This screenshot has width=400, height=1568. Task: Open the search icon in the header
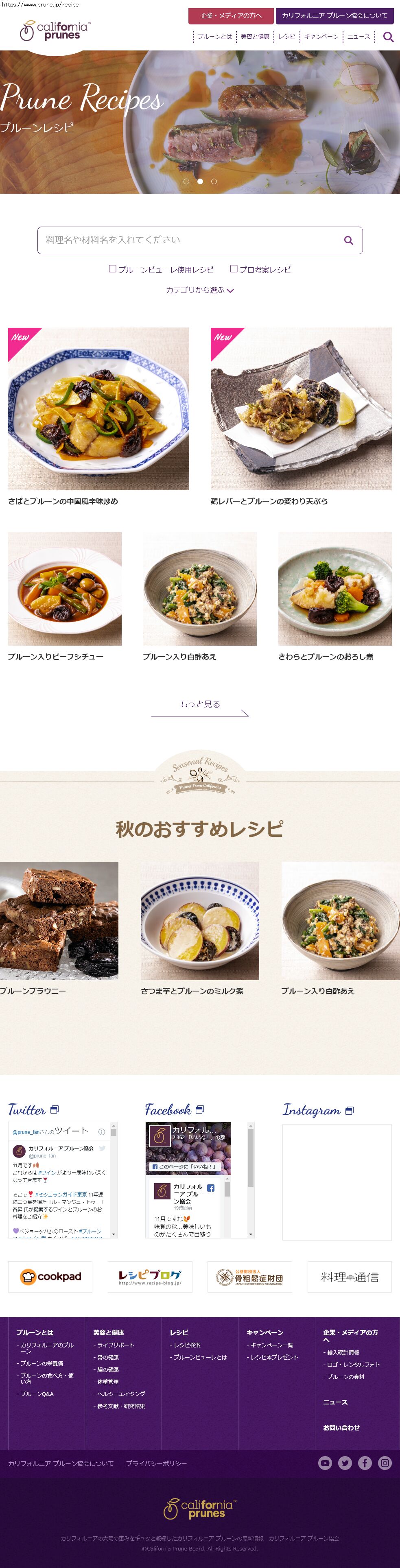coord(388,37)
